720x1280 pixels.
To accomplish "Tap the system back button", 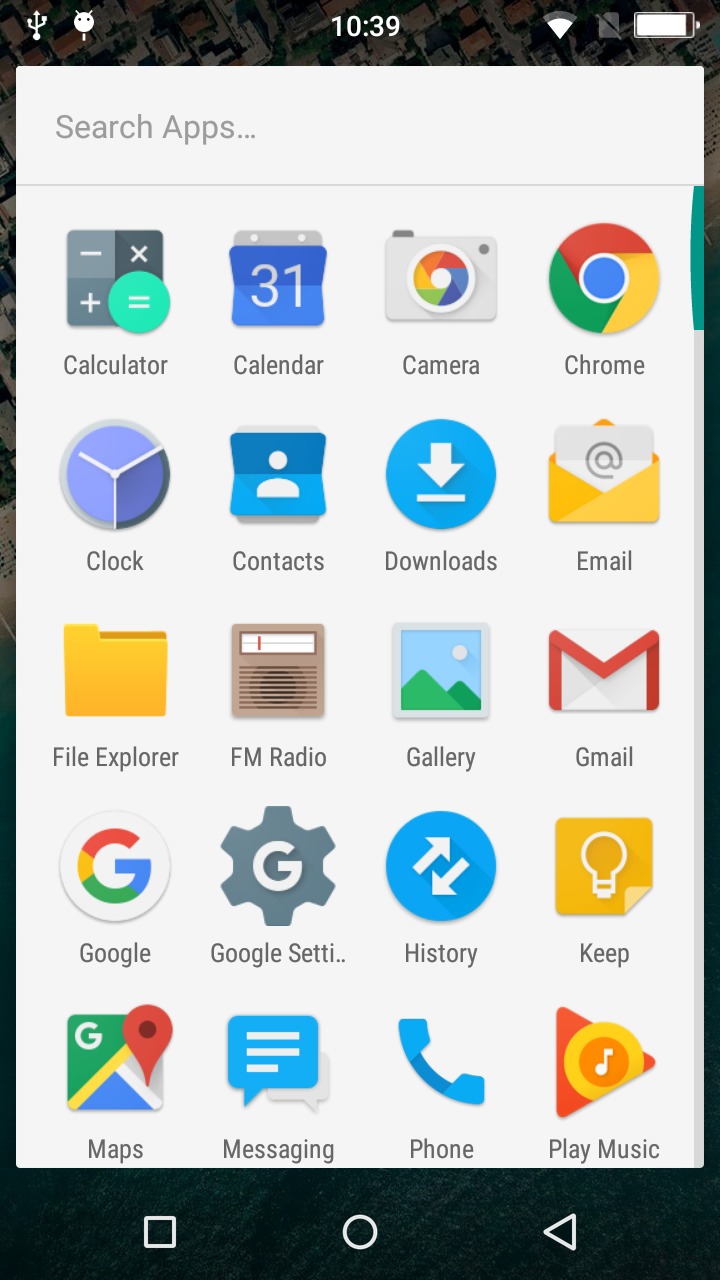I will [x=560, y=1232].
